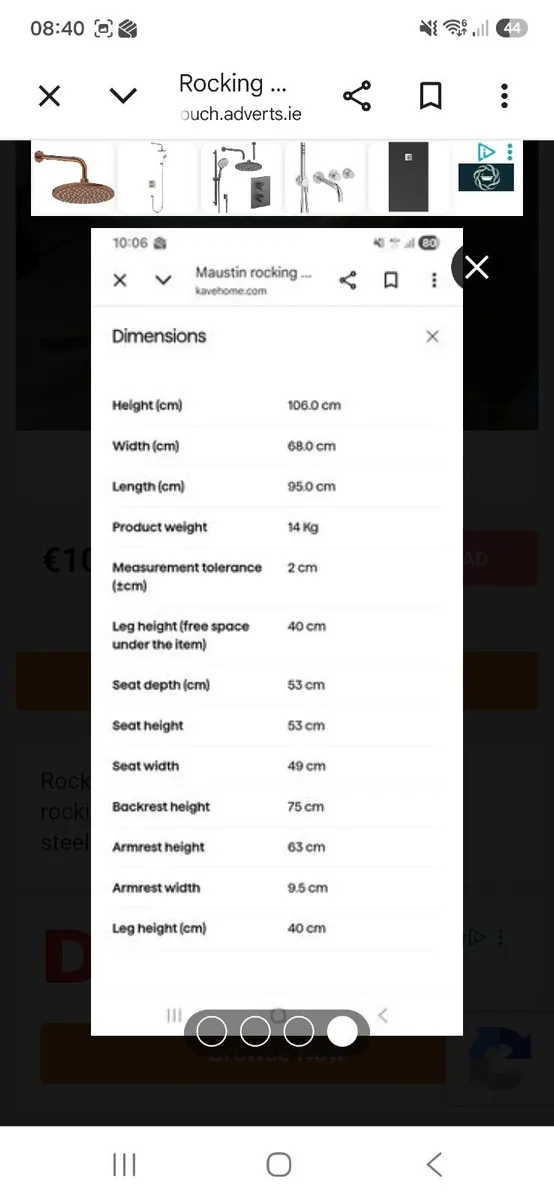Share this adverts.ie page

tap(357, 96)
